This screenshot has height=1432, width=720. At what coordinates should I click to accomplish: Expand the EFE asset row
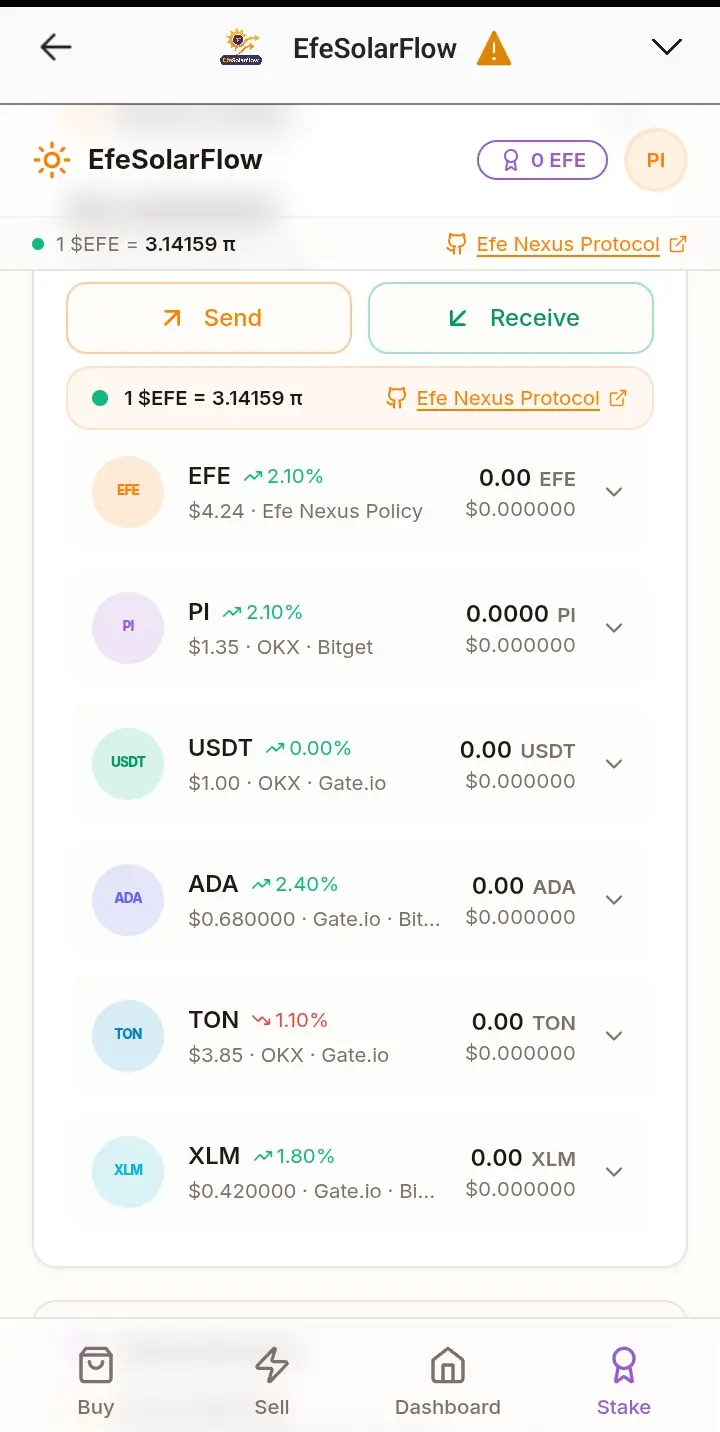[x=615, y=492]
